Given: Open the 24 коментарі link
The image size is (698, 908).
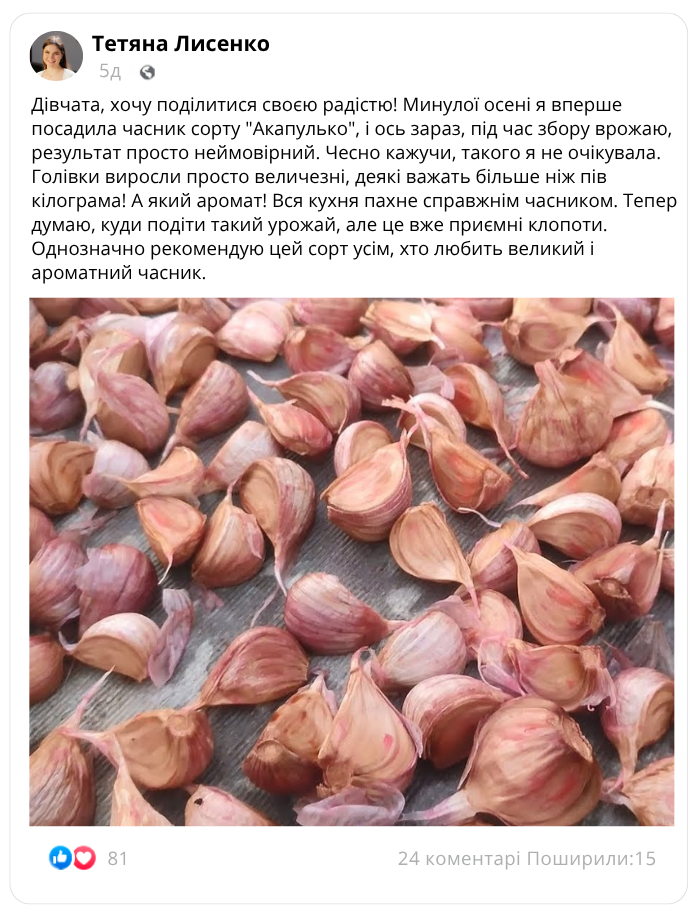Looking at the screenshot, I should (459, 858).
